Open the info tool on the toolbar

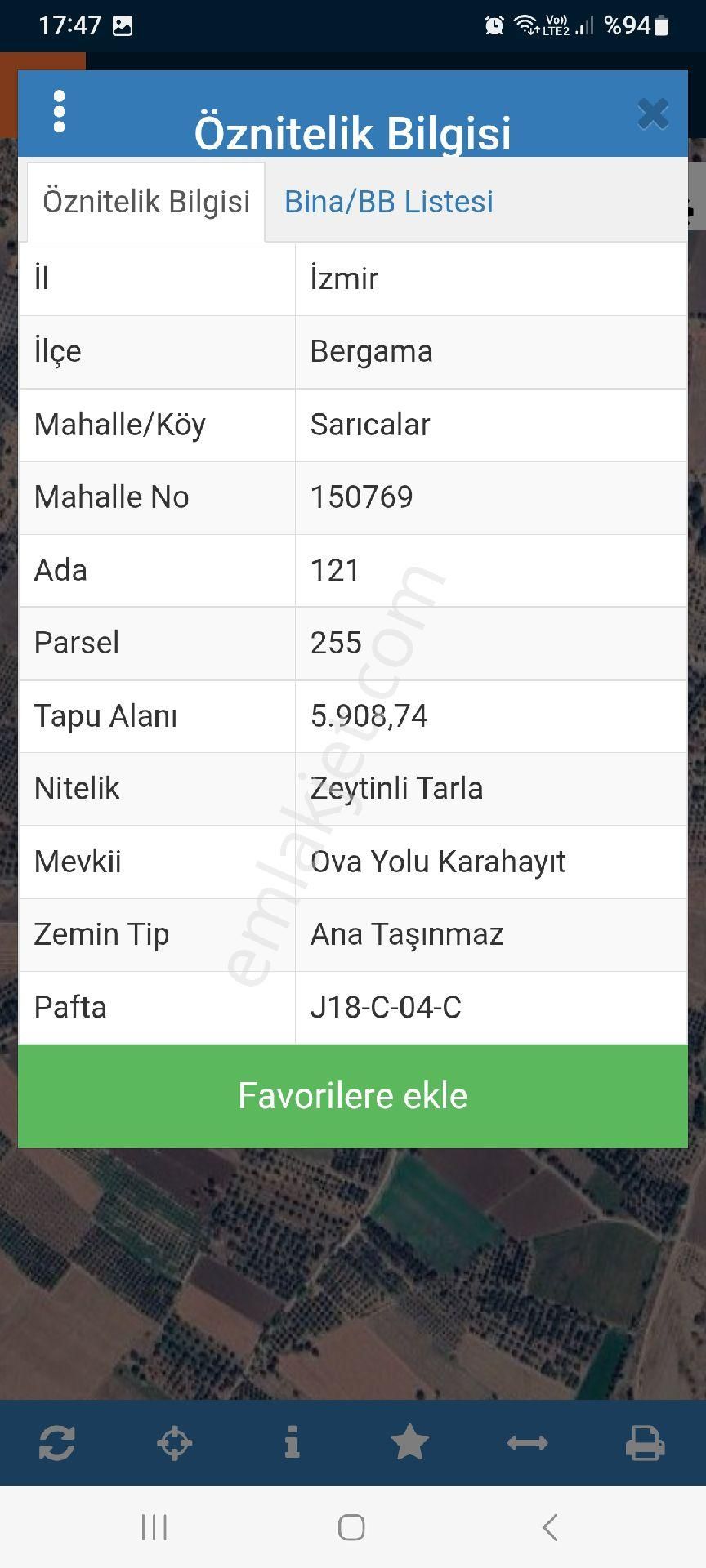(x=292, y=1442)
